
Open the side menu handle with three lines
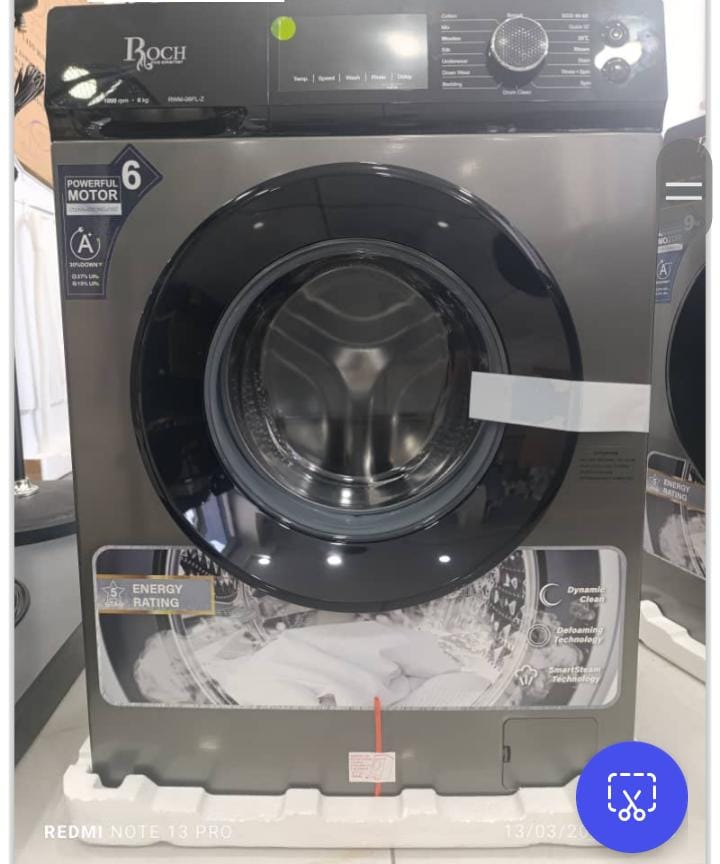click(x=683, y=191)
